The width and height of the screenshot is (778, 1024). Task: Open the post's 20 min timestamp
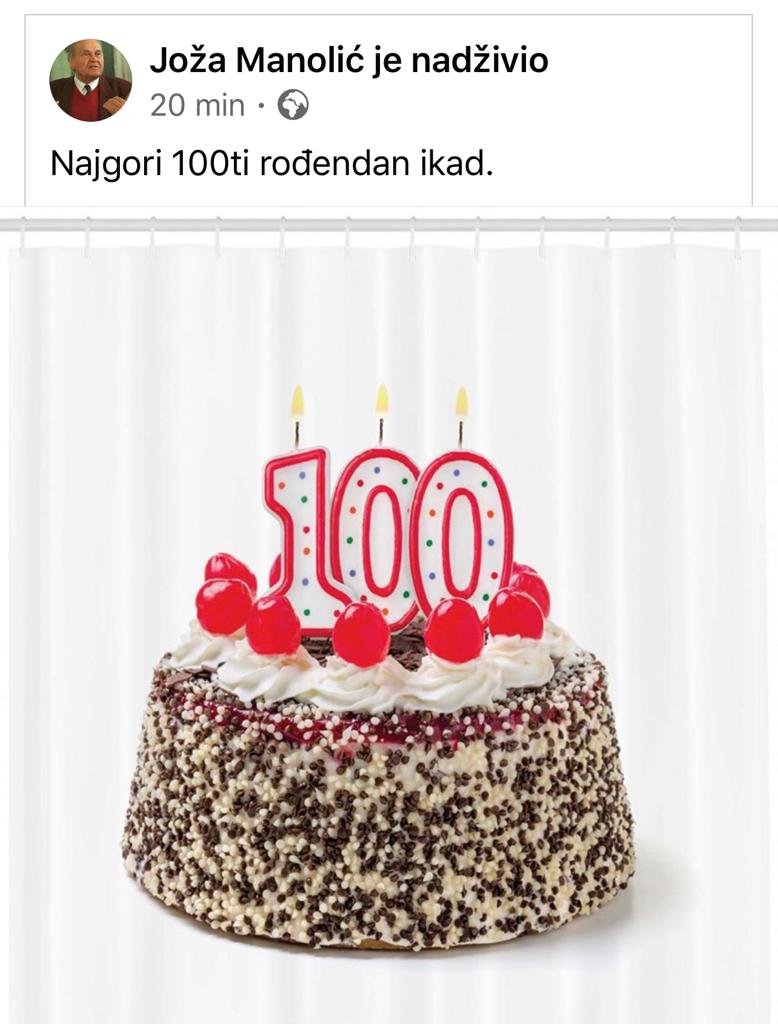pos(197,105)
